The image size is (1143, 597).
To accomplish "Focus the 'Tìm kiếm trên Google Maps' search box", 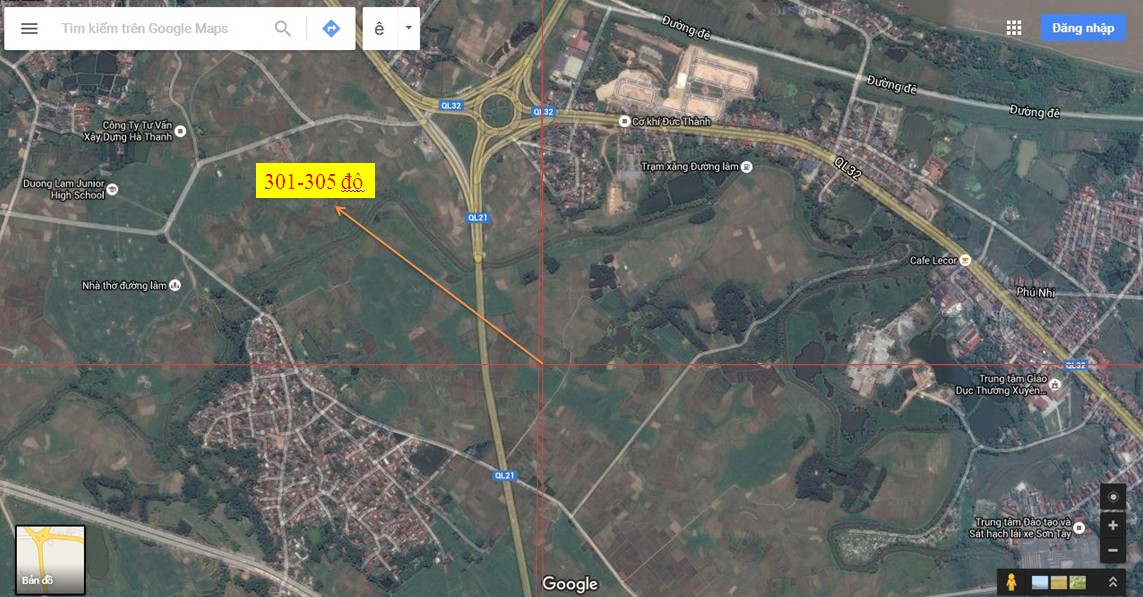I will [160, 29].
